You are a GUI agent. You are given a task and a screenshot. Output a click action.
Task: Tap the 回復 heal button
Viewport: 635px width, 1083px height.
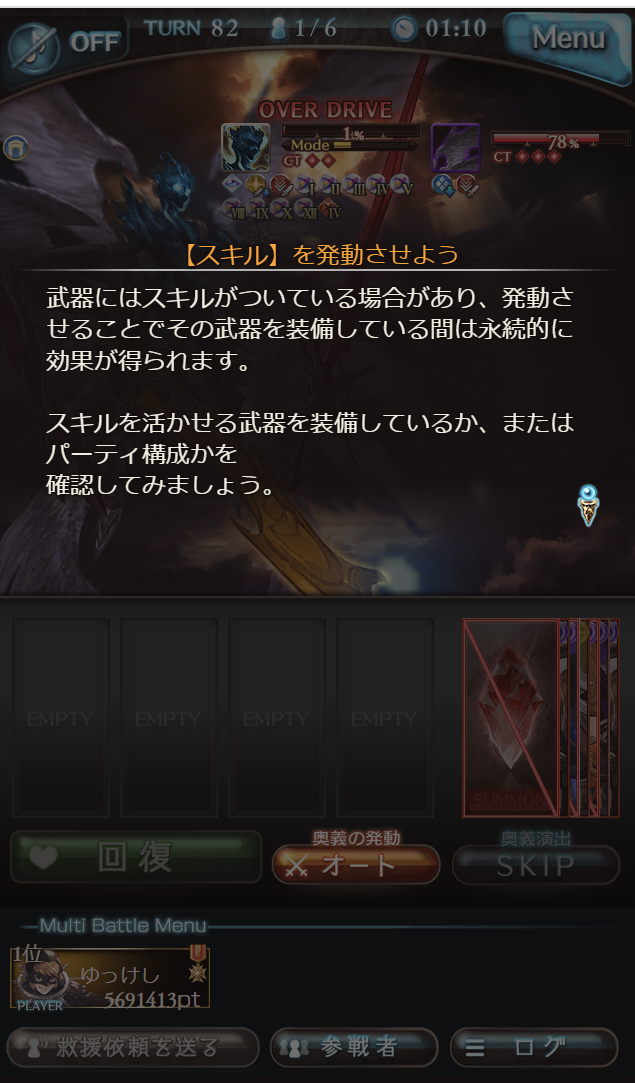[x=136, y=859]
